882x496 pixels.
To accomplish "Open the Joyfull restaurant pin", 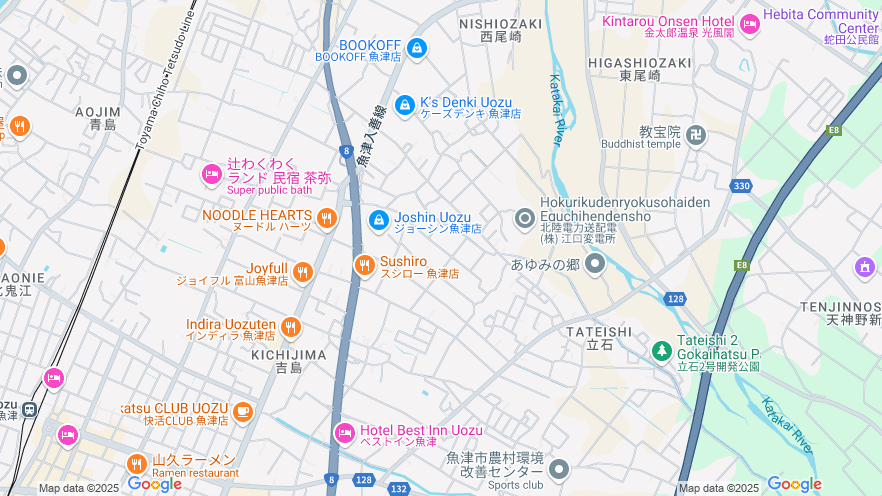I will point(303,272).
